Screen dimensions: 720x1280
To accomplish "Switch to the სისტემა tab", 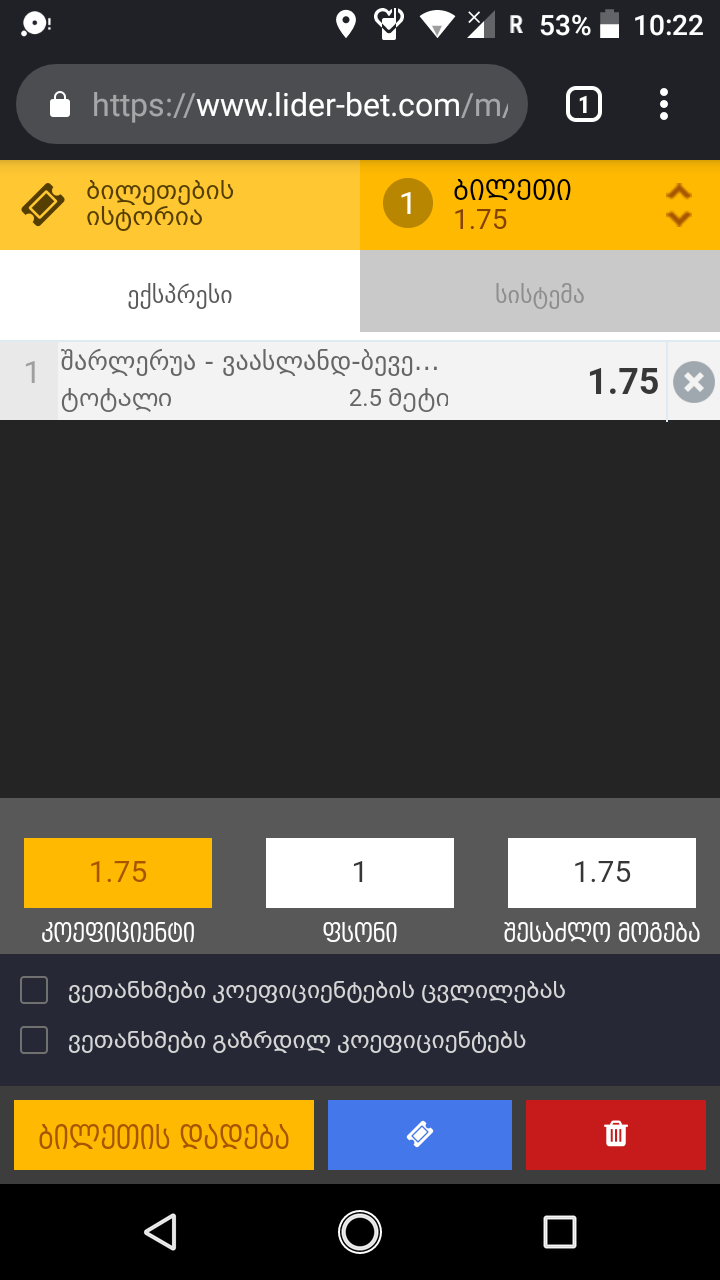I will point(539,295).
